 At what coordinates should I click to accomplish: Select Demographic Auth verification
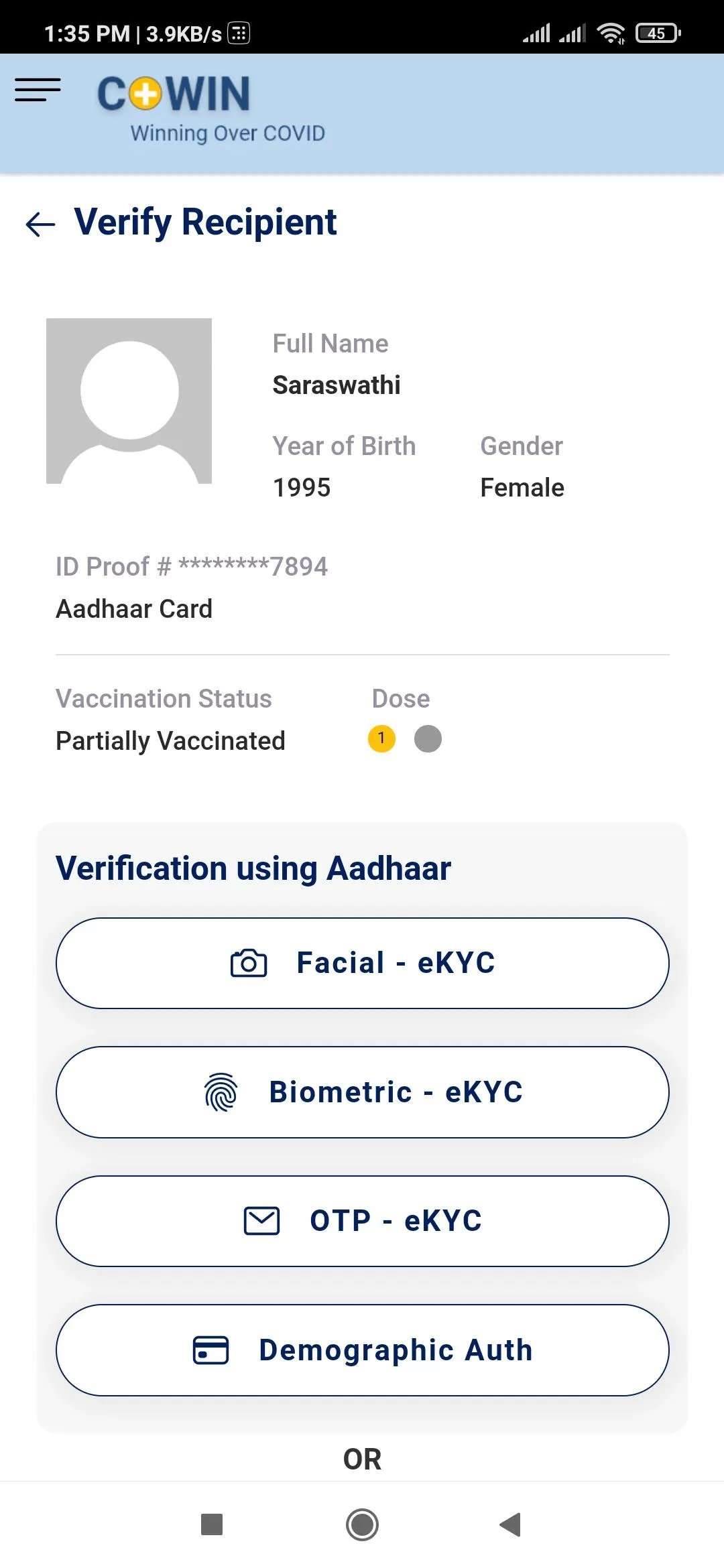tap(362, 1349)
